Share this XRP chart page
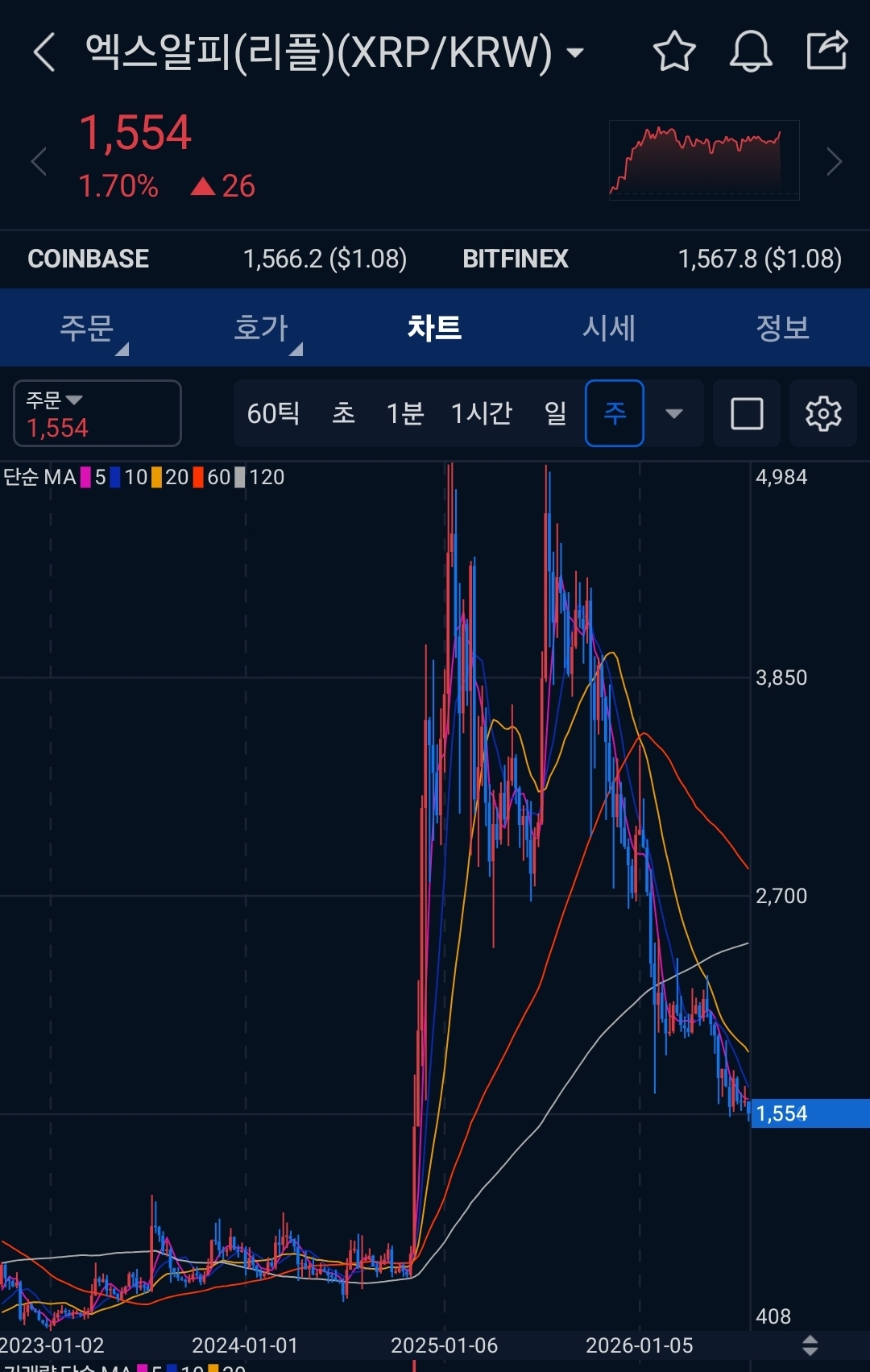This screenshot has height=1372, width=870. coord(827,51)
